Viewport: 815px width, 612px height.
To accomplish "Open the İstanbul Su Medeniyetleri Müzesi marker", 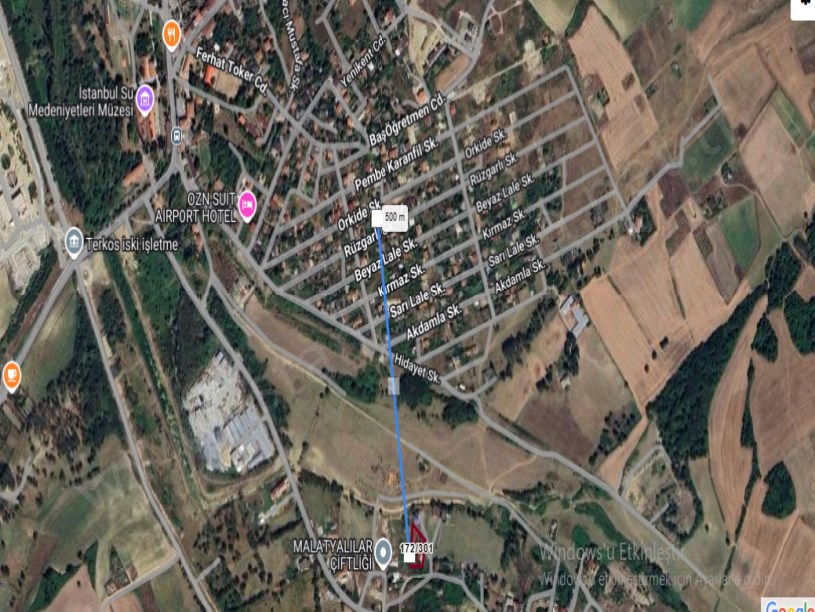I will click(145, 98).
